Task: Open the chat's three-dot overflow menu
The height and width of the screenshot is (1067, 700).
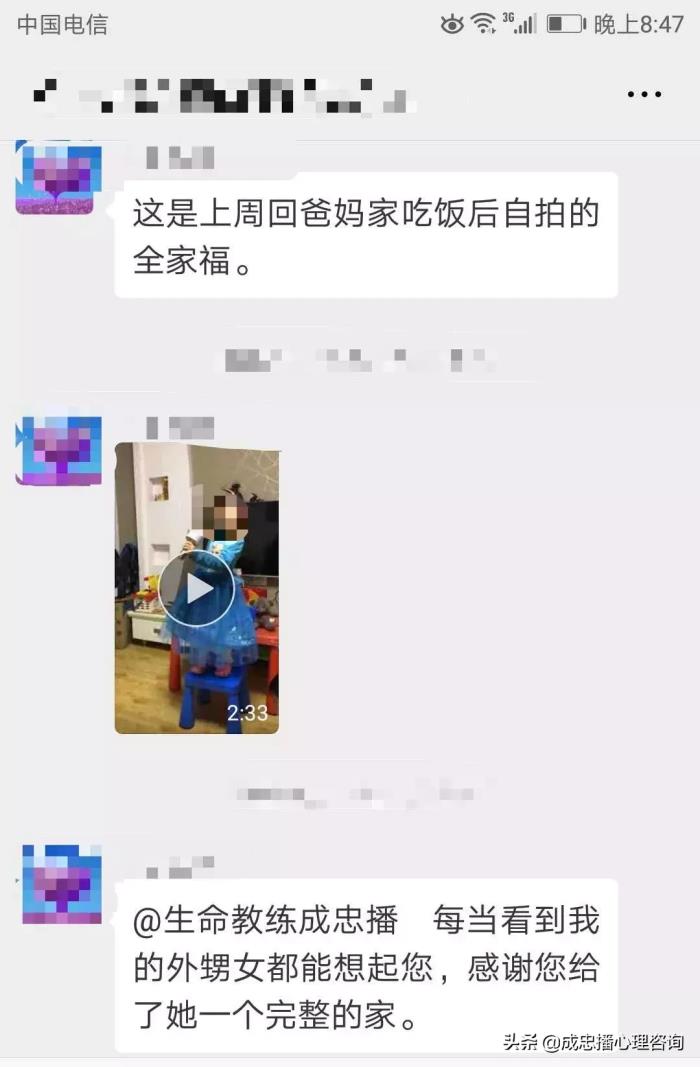Action: point(644,94)
